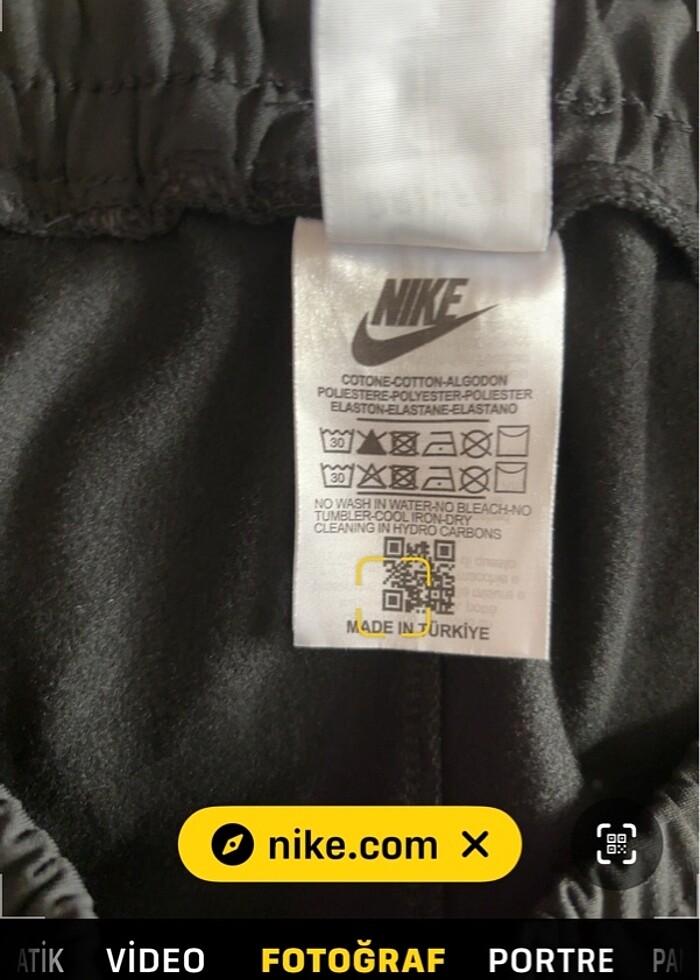Image resolution: width=700 pixels, height=980 pixels.
Task: Select the FOTOĞRAF camera mode
Action: (353, 961)
